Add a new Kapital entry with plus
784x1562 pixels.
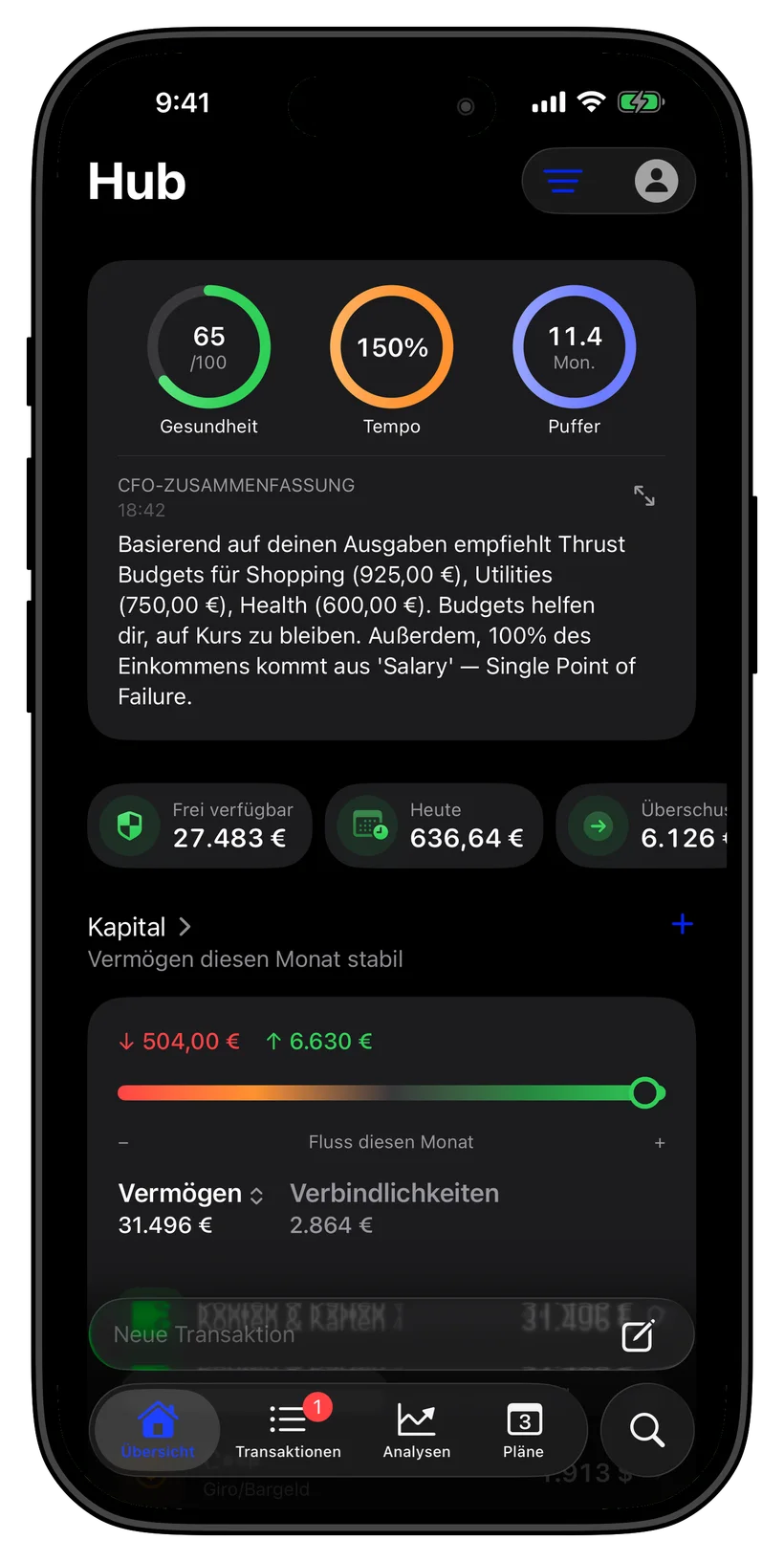683,924
